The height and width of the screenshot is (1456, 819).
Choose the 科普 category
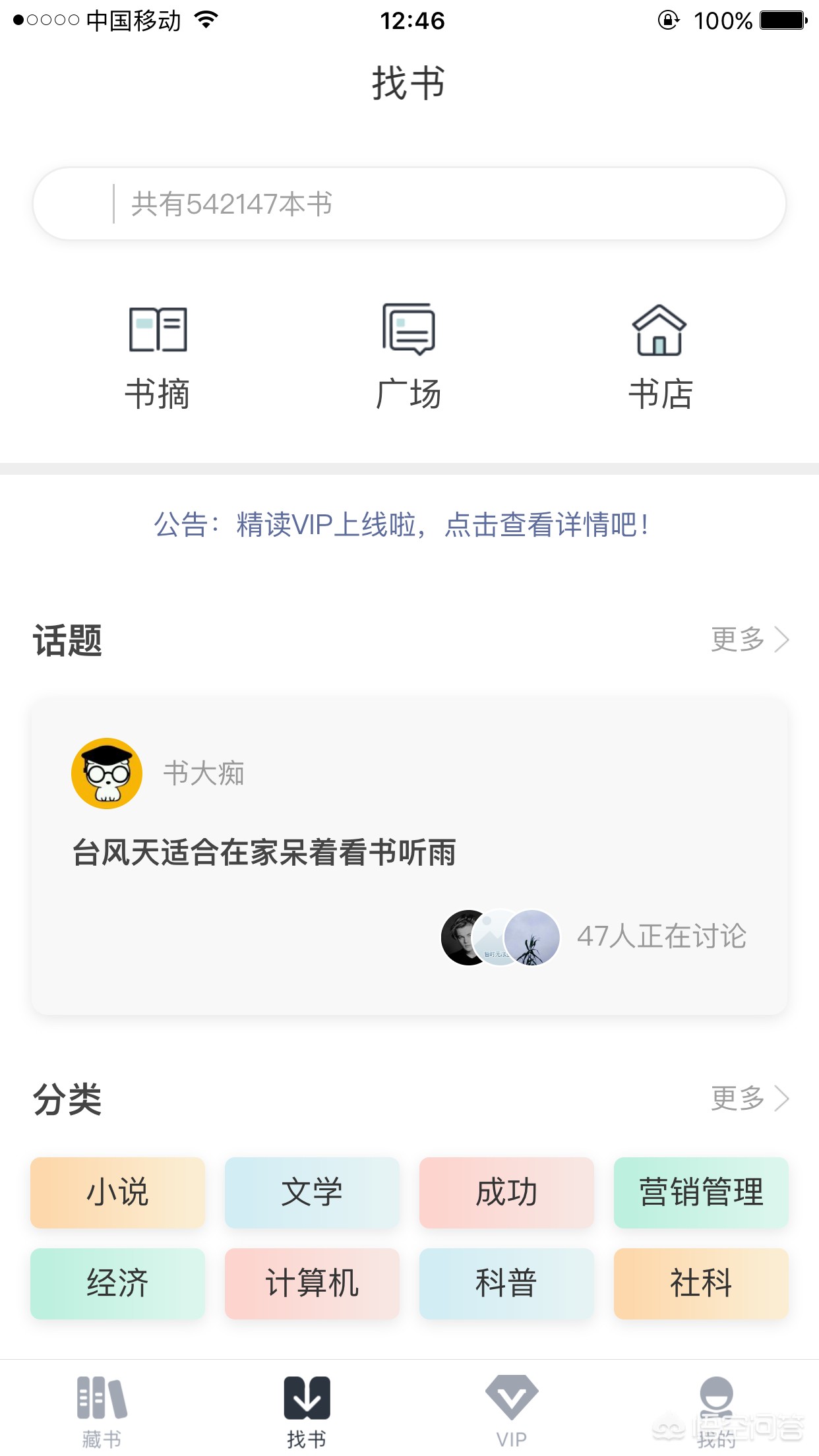[506, 1283]
